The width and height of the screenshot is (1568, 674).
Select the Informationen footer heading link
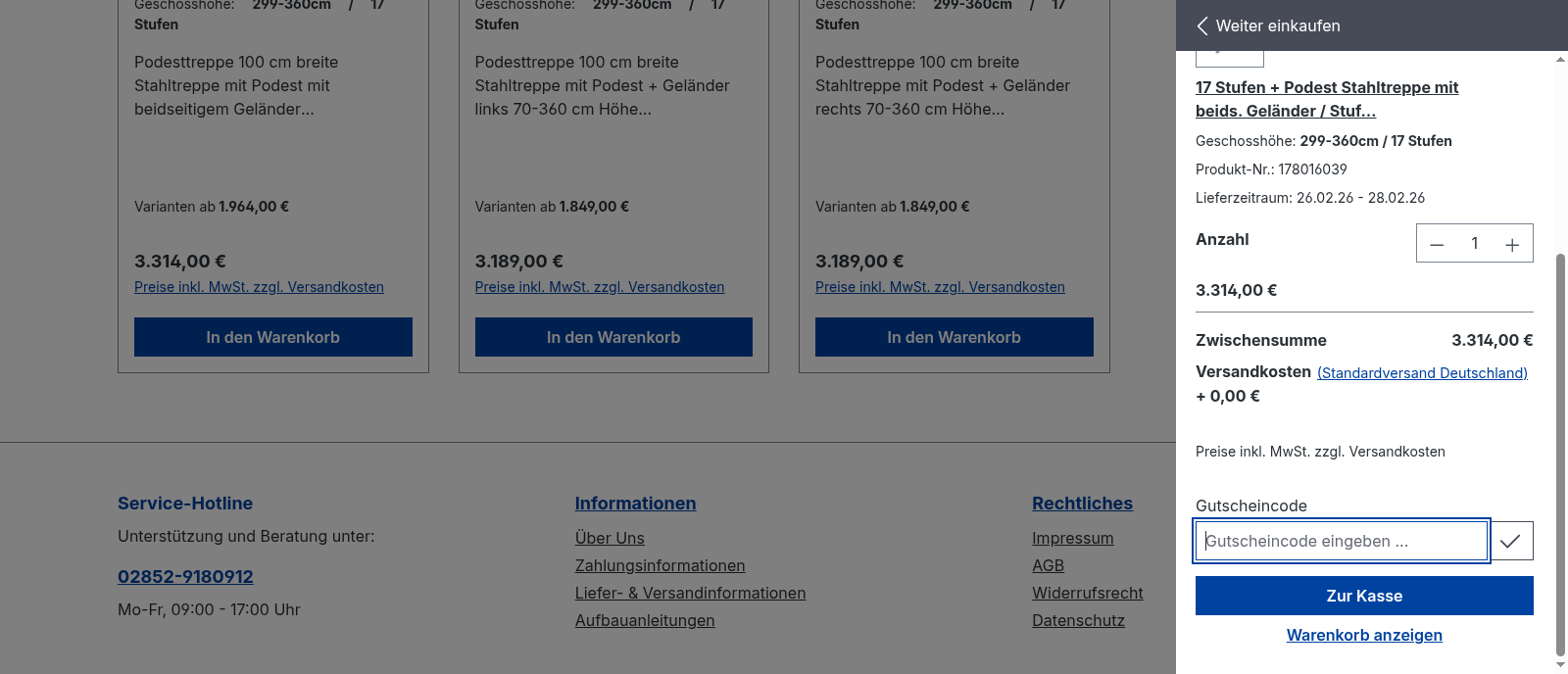(x=635, y=504)
